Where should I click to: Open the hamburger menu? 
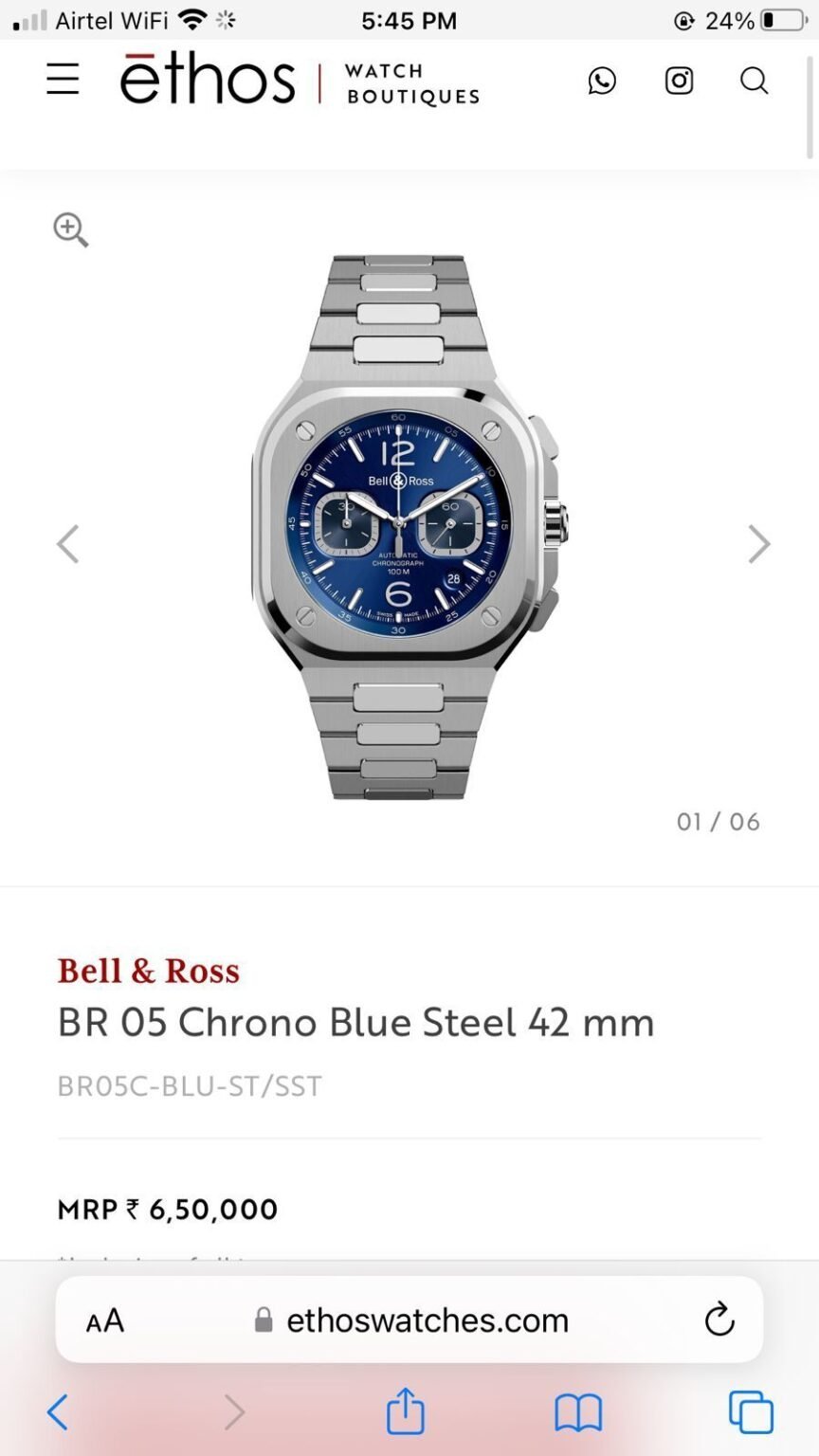[x=63, y=80]
